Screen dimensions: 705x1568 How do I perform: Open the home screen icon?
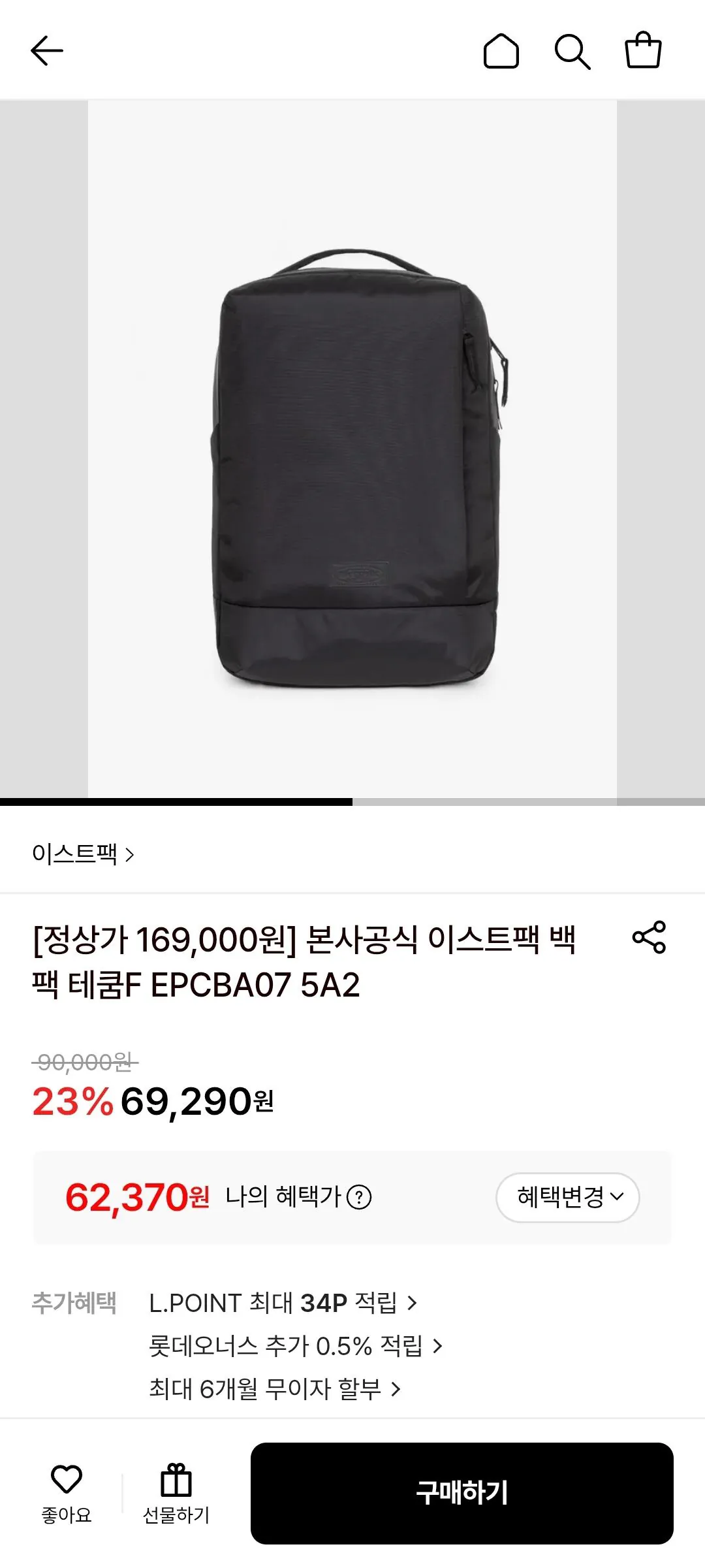click(x=501, y=51)
